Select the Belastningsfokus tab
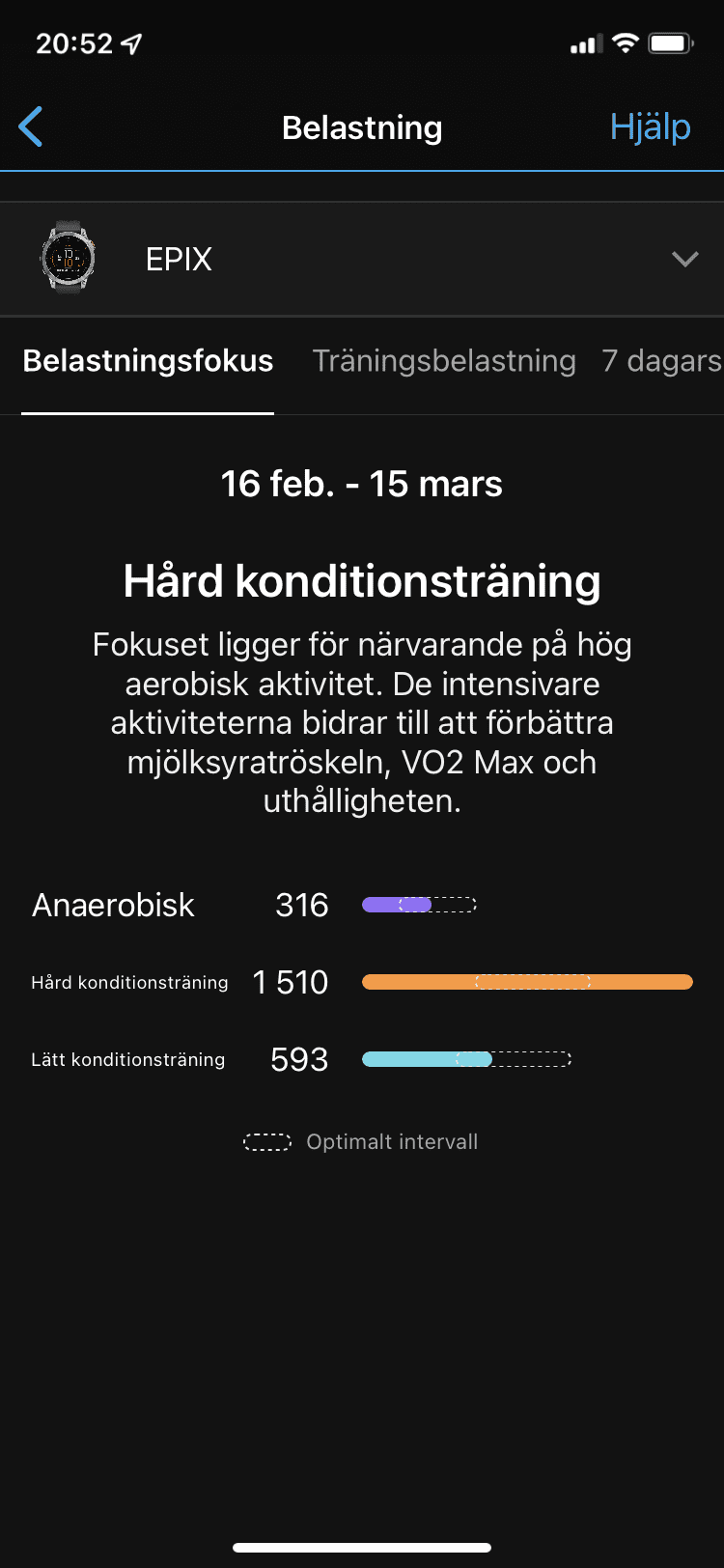Viewport: 724px width, 1568px height. coord(148,361)
